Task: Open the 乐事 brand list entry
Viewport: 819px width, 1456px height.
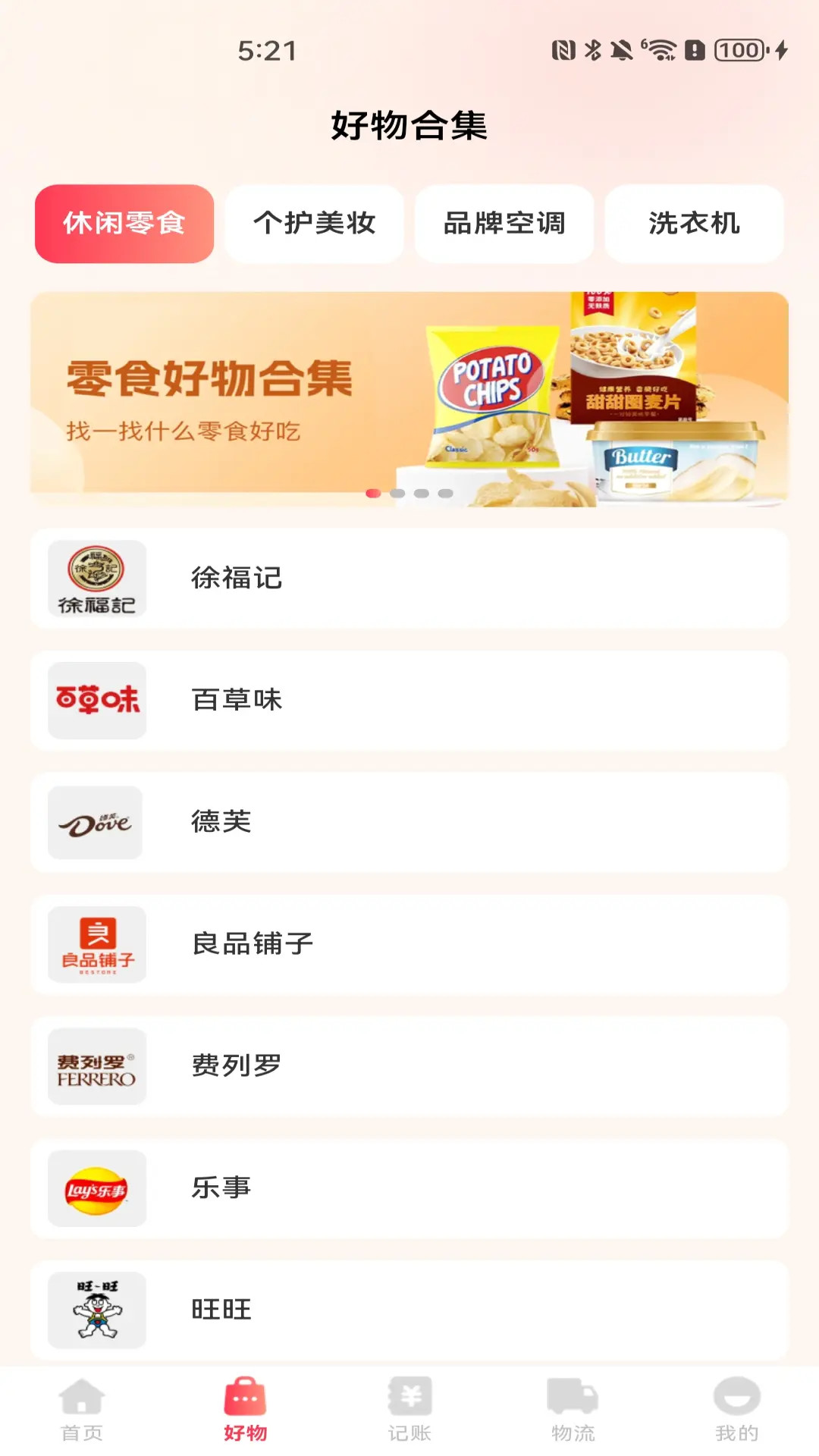Action: [x=409, y=1189]
